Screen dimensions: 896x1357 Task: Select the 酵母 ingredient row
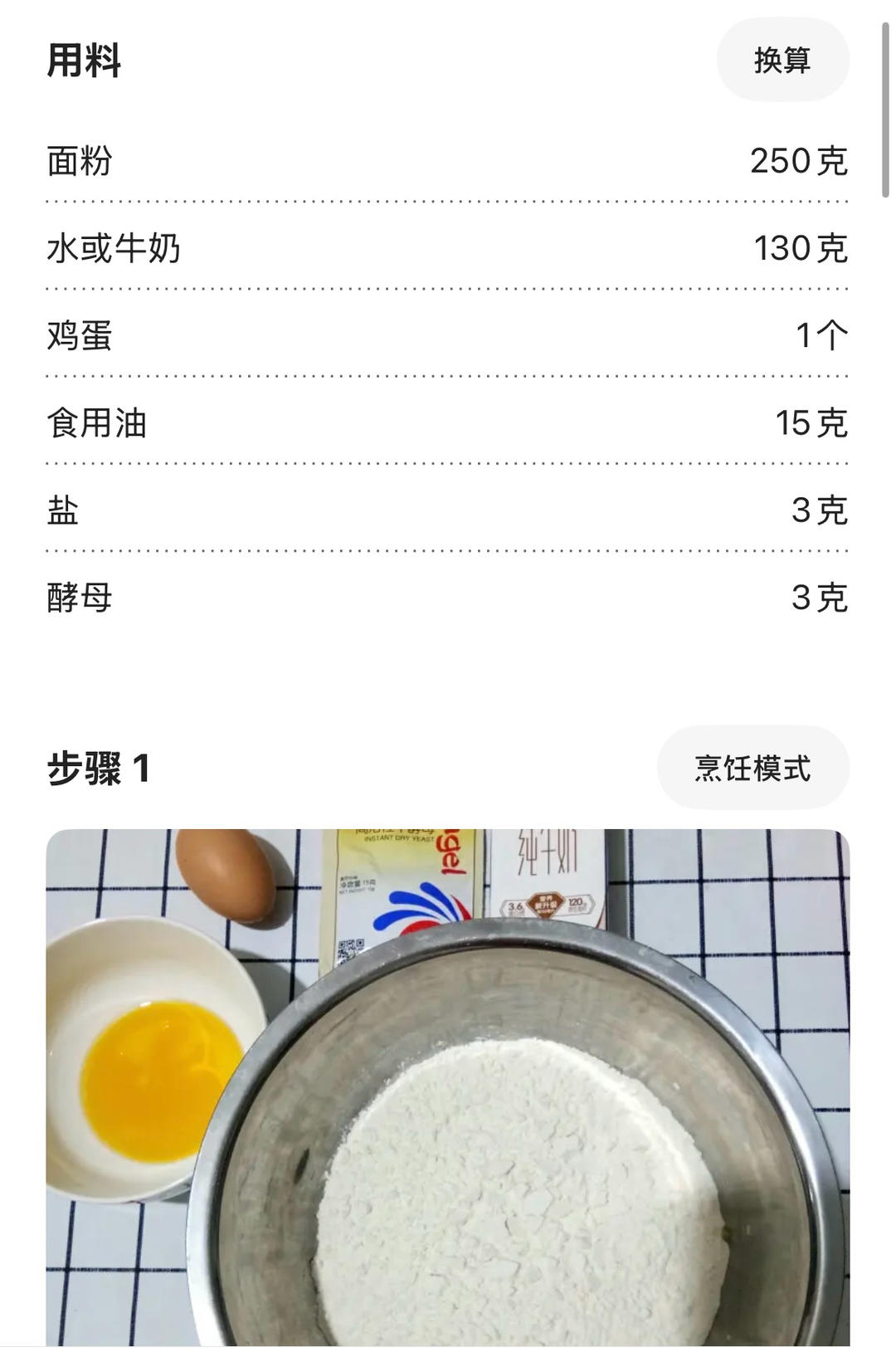[x=78, y=596]
